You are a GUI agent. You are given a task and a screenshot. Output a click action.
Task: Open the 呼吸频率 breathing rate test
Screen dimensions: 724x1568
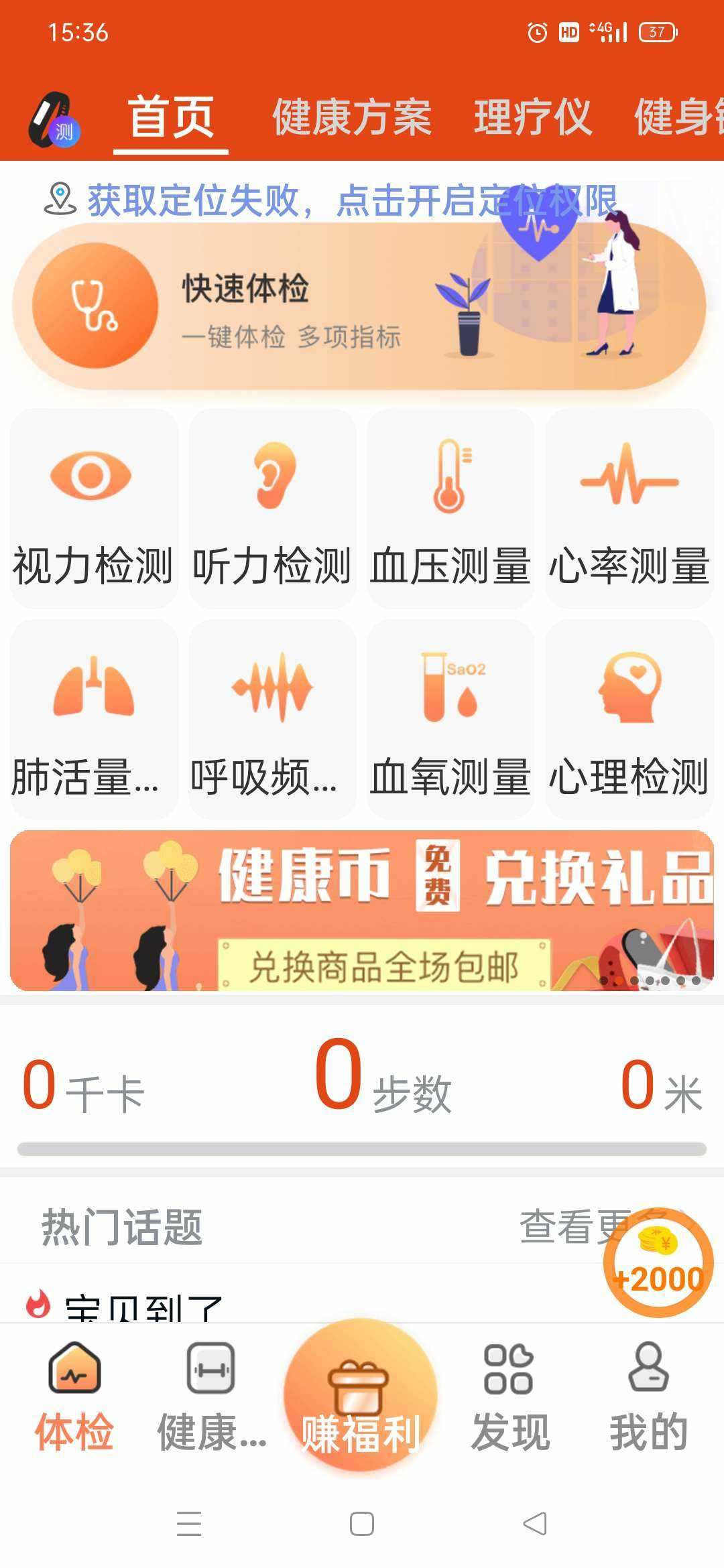pyautogui.click(x=271, y=718)
